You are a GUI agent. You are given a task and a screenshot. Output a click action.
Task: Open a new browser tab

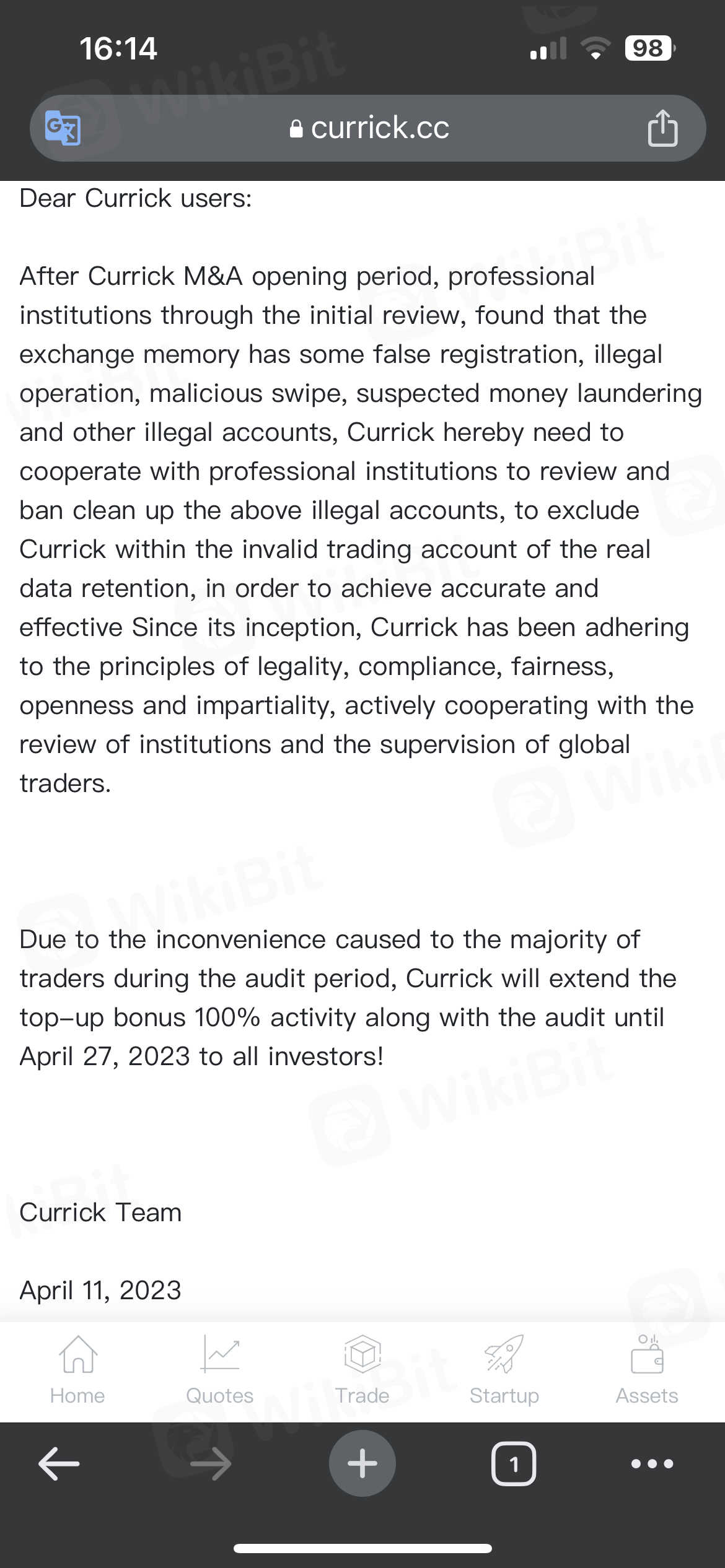coord(362,1464)
